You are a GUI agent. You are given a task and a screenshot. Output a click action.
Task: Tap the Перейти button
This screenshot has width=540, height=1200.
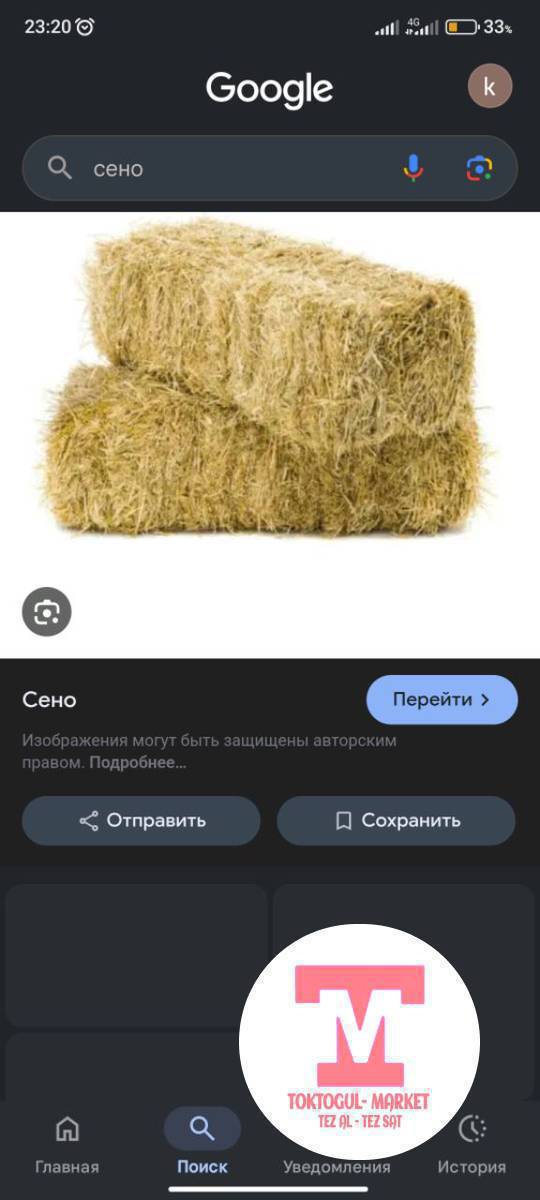pyautogui.click(x=442, y=700)
